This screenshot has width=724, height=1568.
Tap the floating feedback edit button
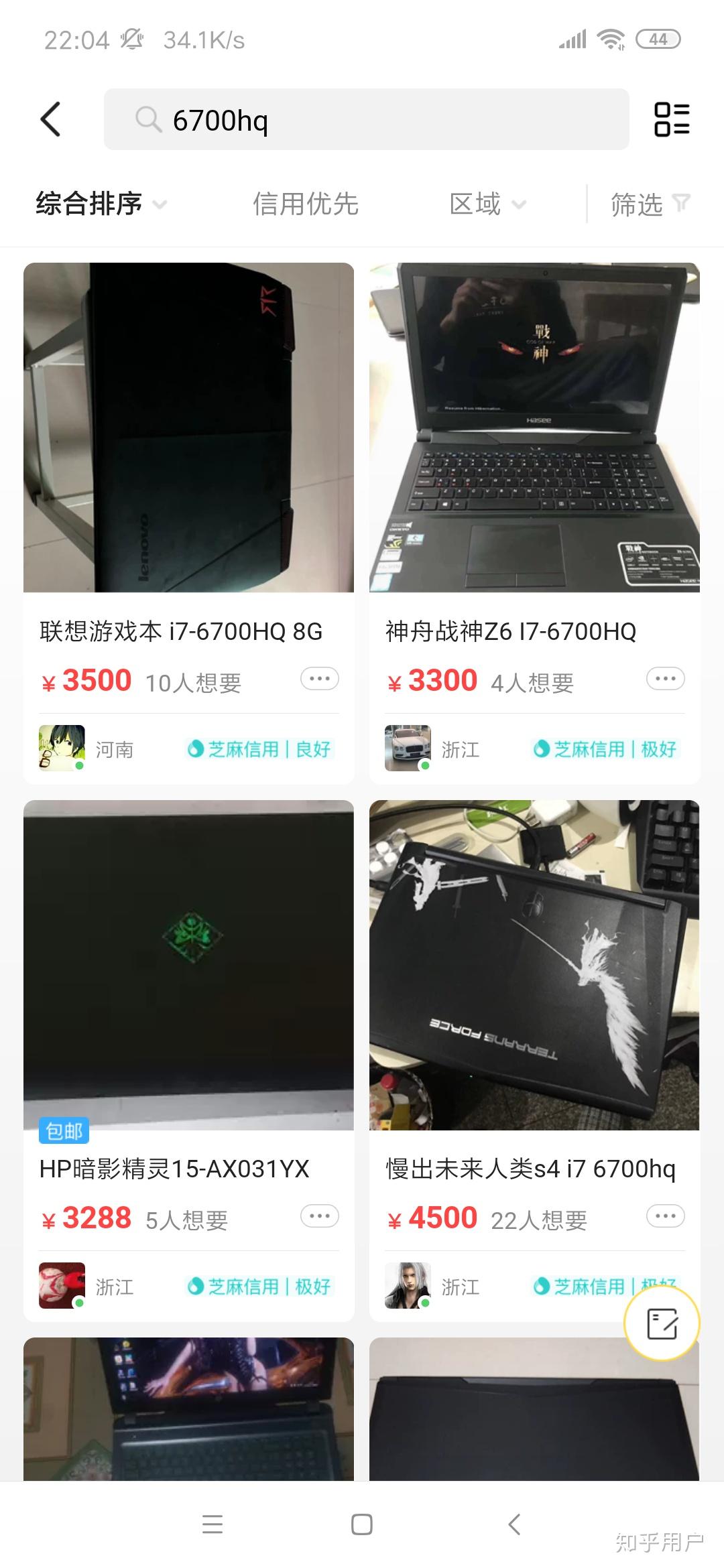click(662, 1323)
